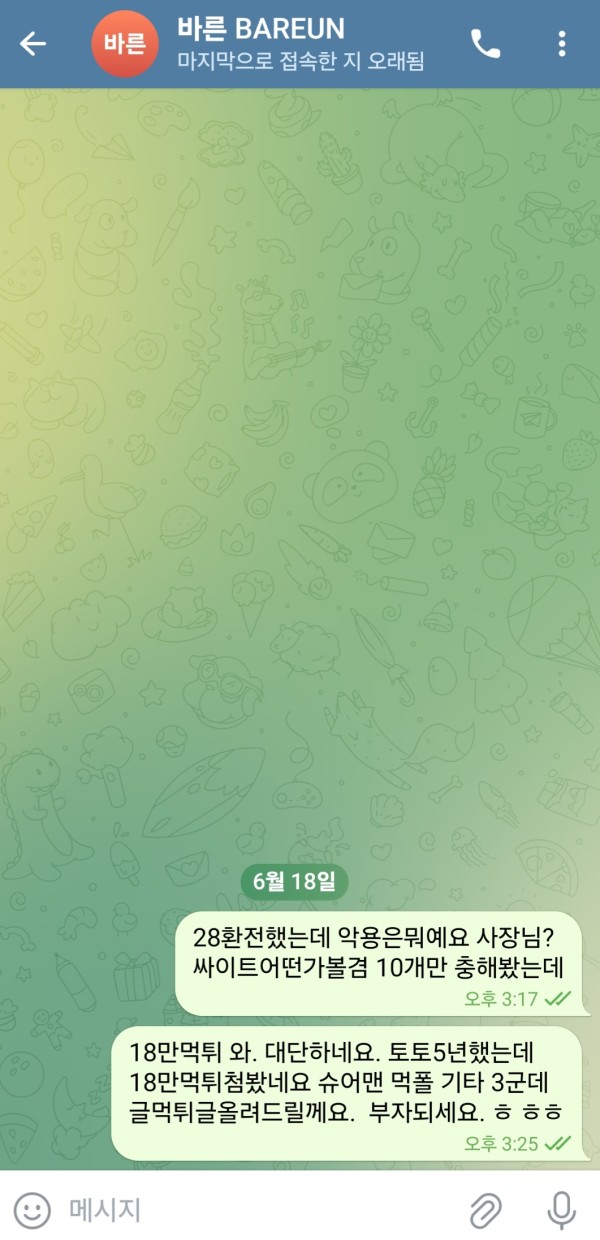Viewport: 600px width, 1240px height.
Task: Tap the 6월 18일 date badge
Action: (294, 881)
